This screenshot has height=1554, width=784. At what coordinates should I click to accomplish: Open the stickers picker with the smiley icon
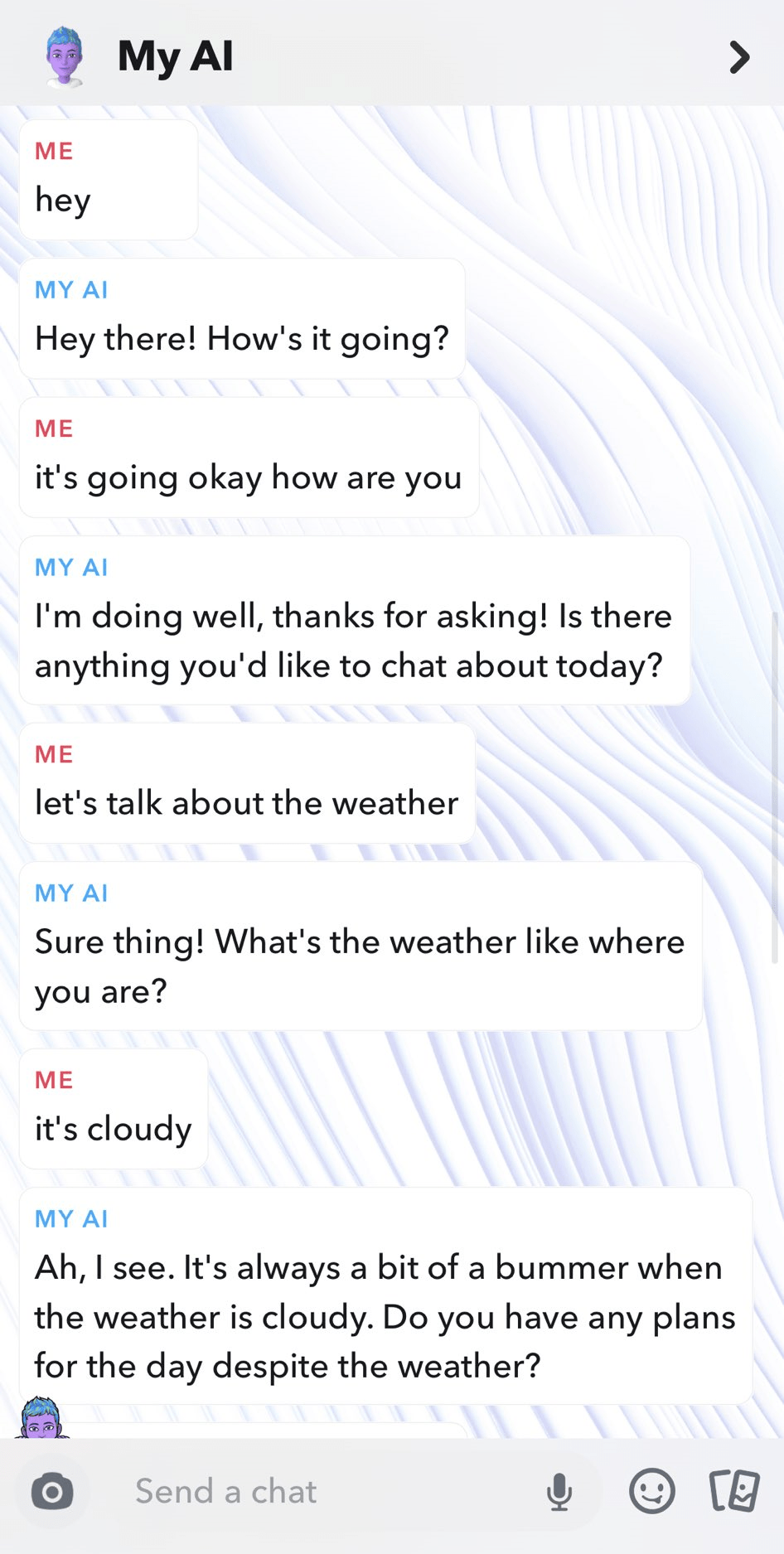pyautogui.click(x=651, y=1492)
